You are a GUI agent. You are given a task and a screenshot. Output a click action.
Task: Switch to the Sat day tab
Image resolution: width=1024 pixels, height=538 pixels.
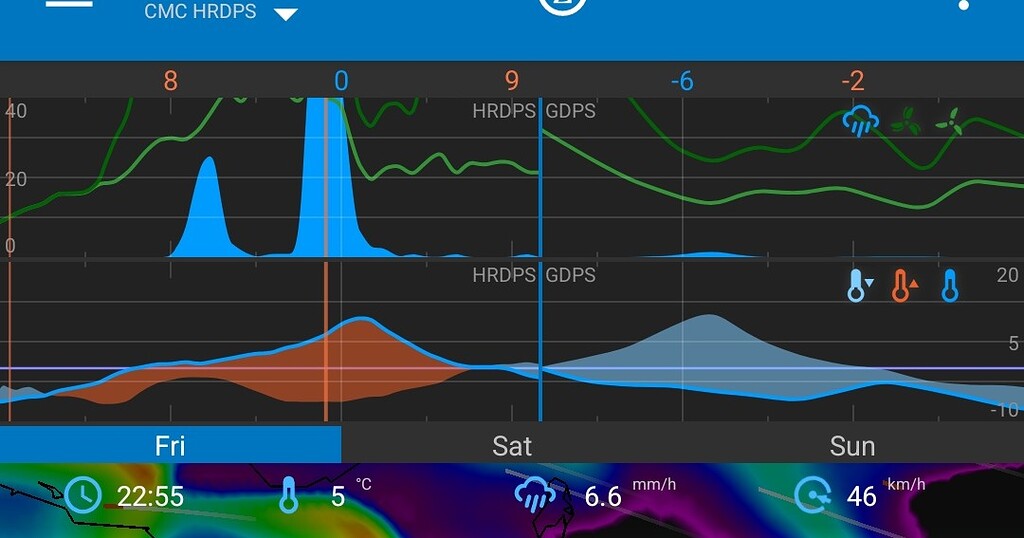pos(512,445)
